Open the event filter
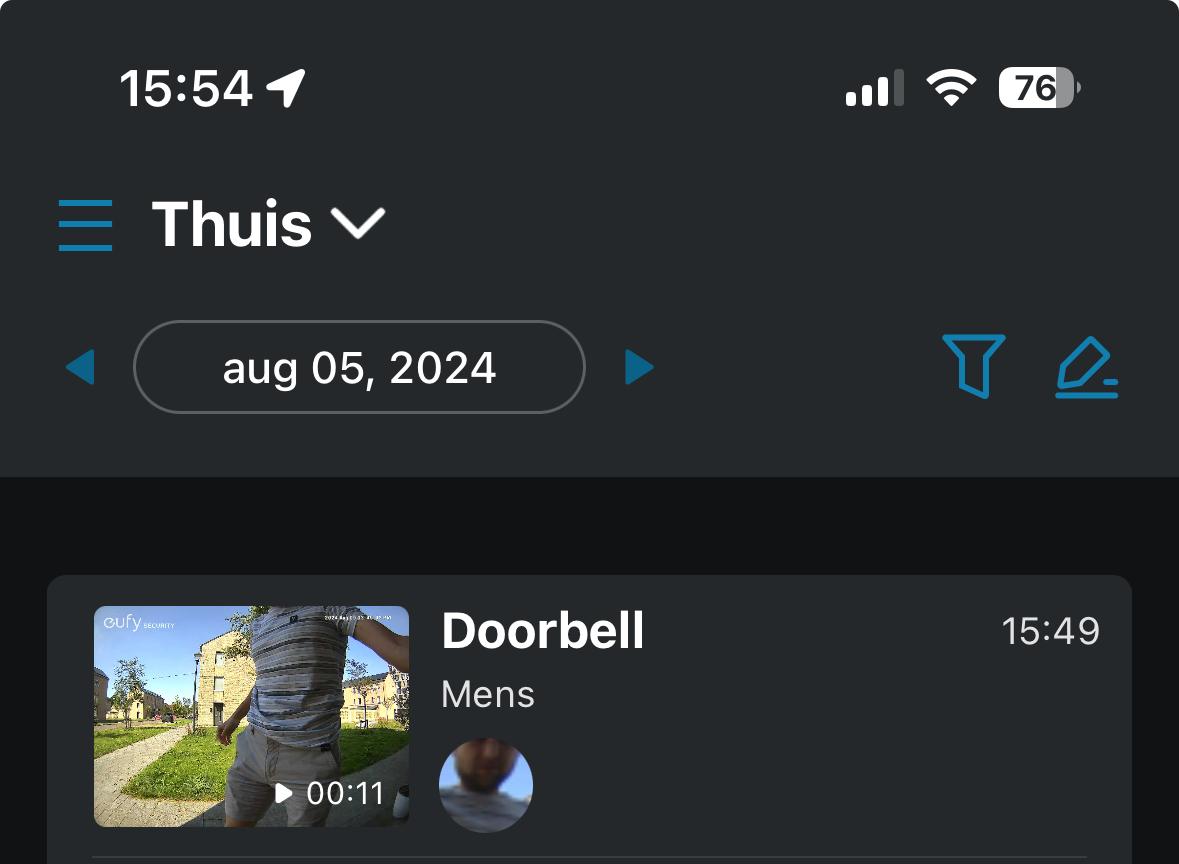Viewport: 1179px width, 864px height. (973, 366)
